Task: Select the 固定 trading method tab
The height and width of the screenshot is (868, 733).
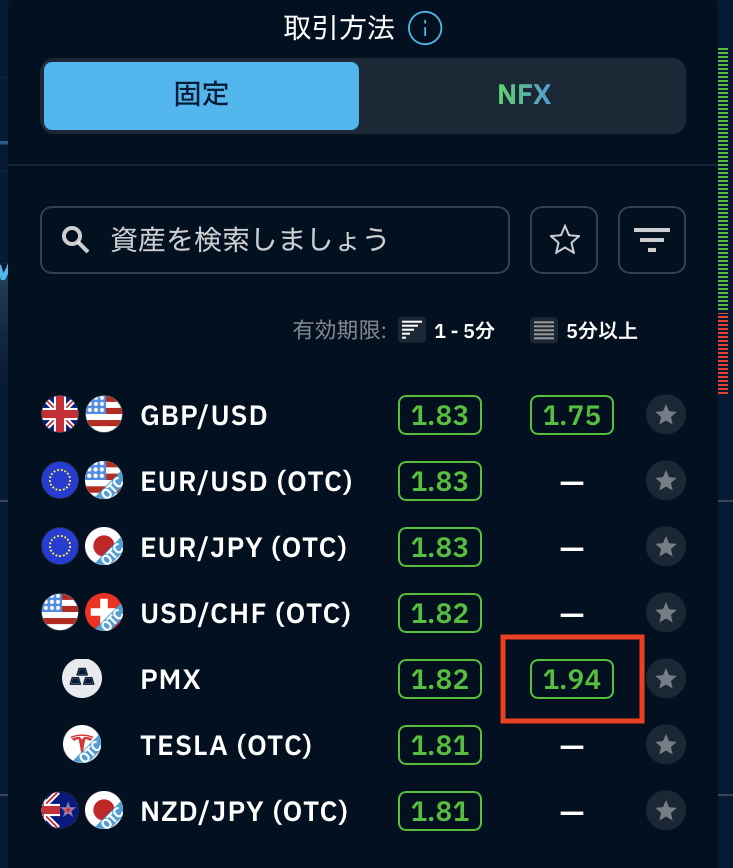Action: click(x=202, y=96)
